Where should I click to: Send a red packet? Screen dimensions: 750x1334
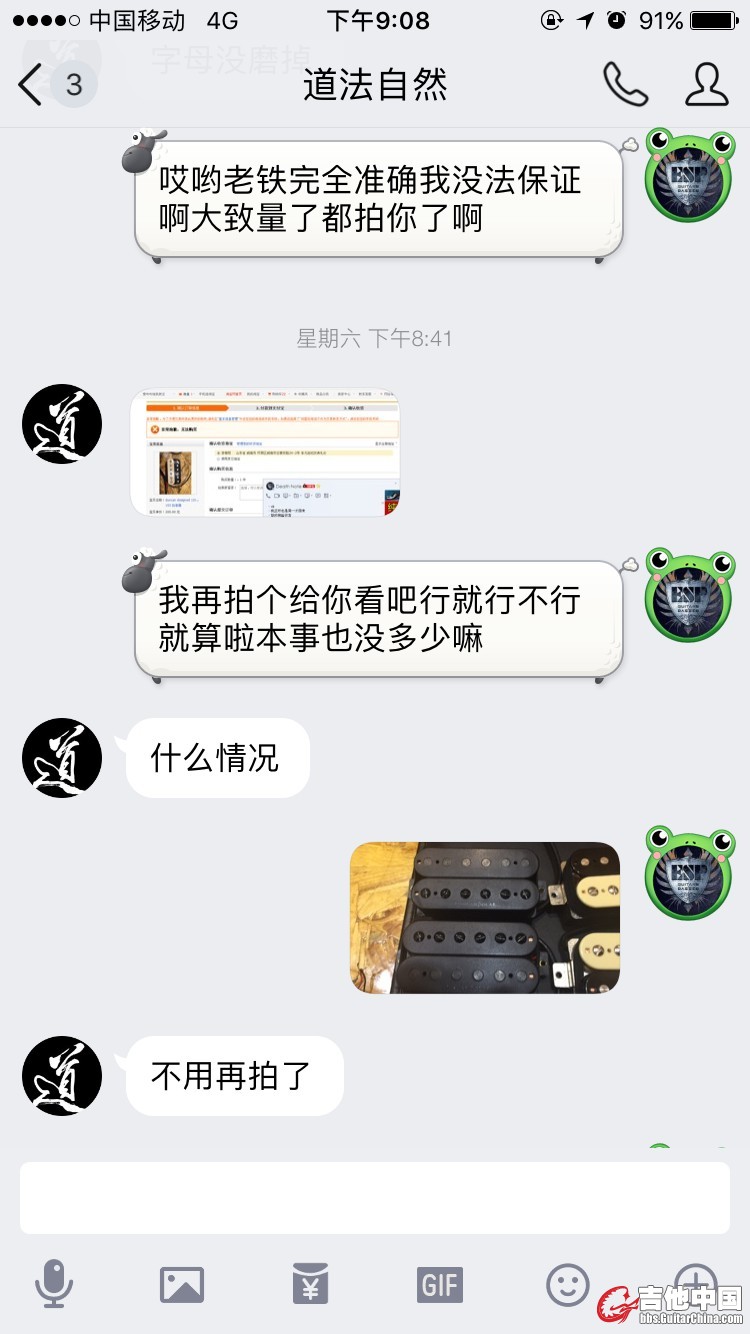310,1284
